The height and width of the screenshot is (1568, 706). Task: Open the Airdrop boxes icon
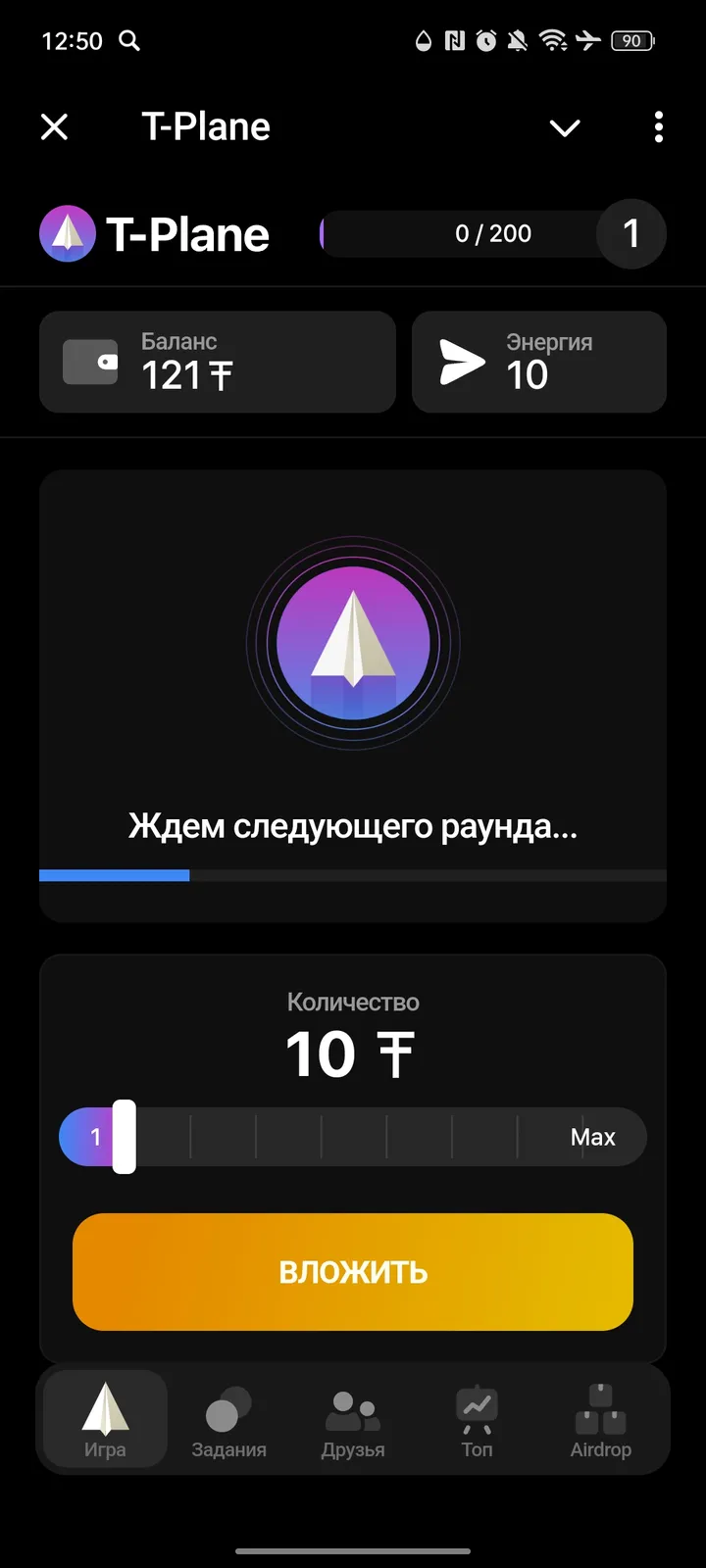599,1409
